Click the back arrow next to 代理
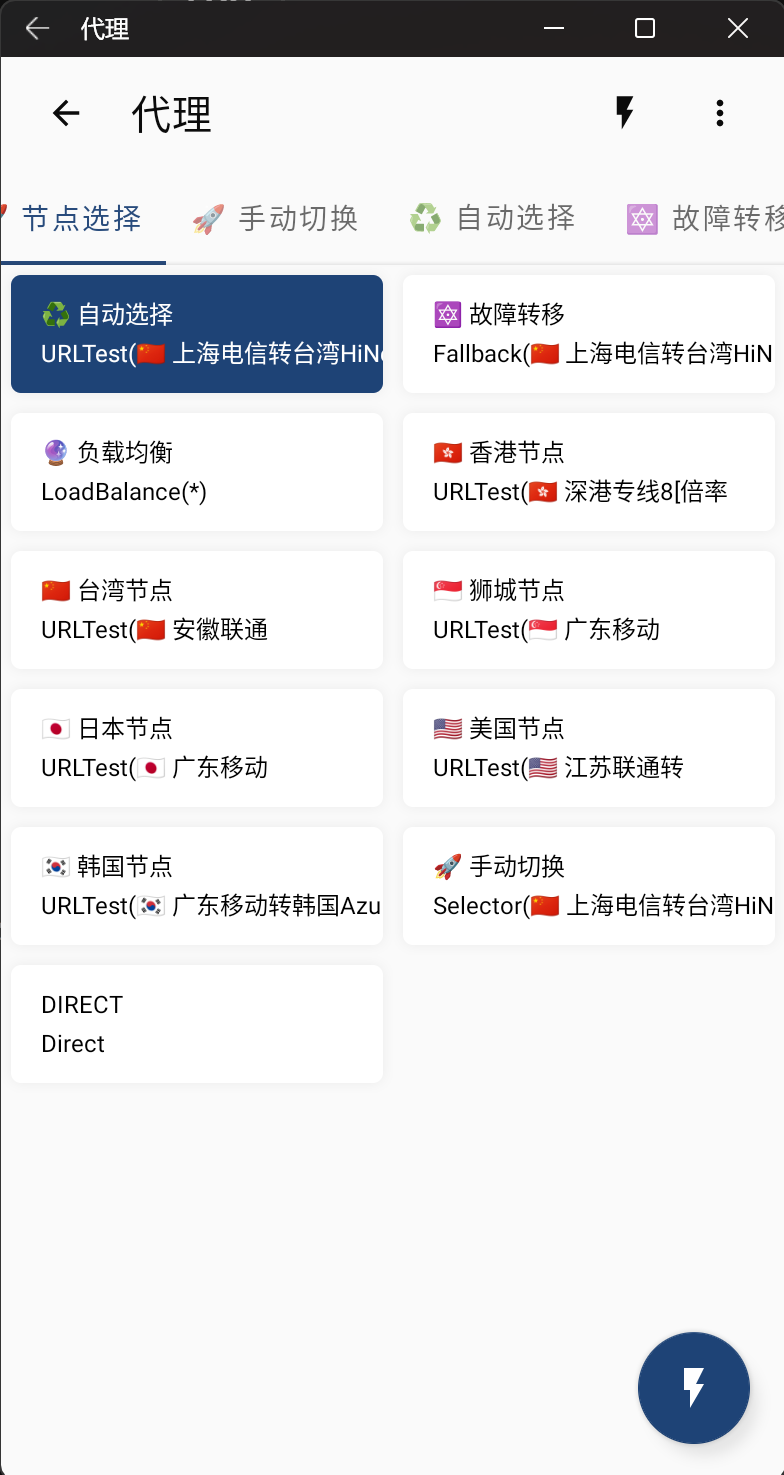 [65, 113]
